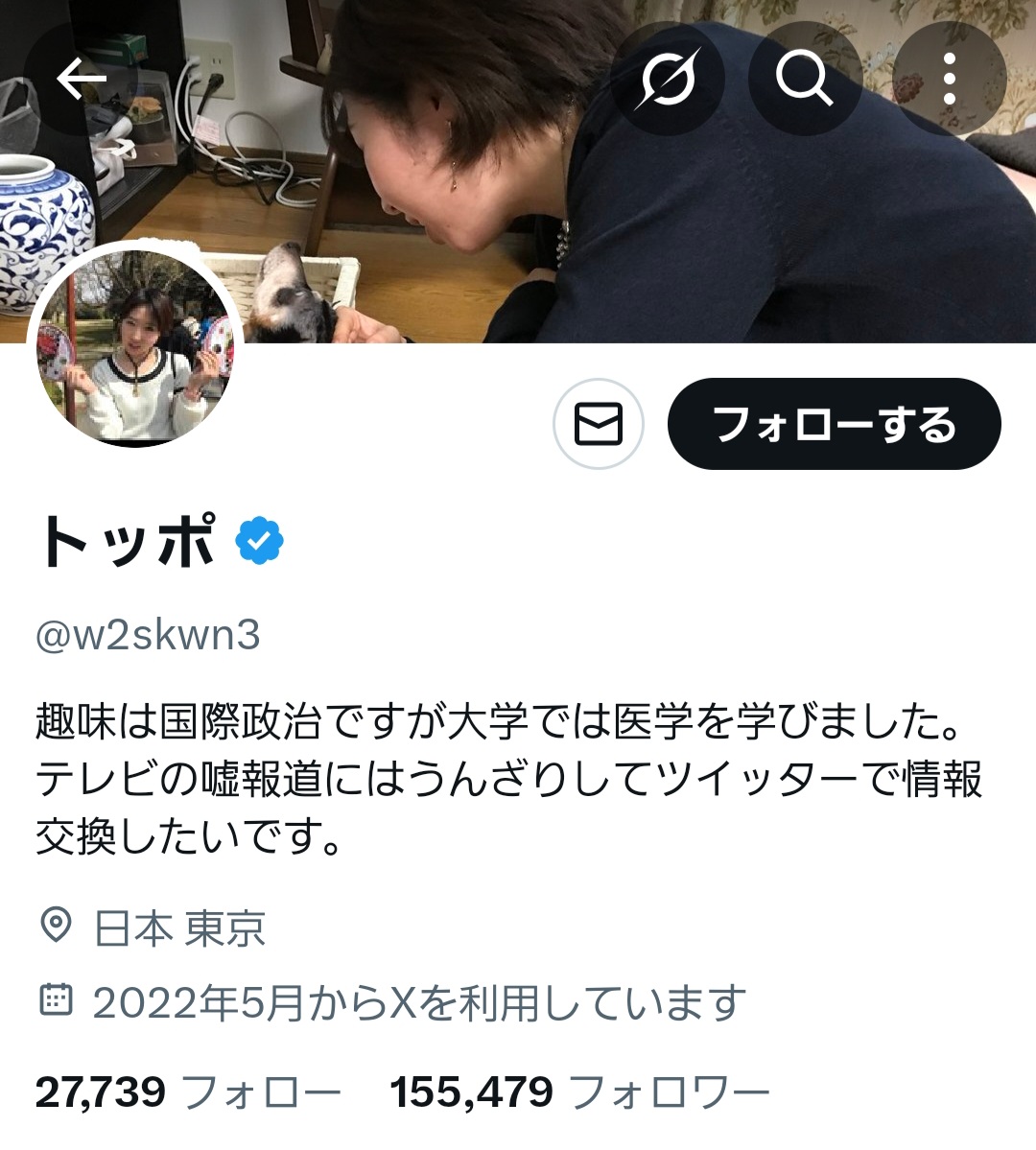1036x1150 pixels.
Task: Tap the blue verified badge
Action: click(x=260, y=541)
